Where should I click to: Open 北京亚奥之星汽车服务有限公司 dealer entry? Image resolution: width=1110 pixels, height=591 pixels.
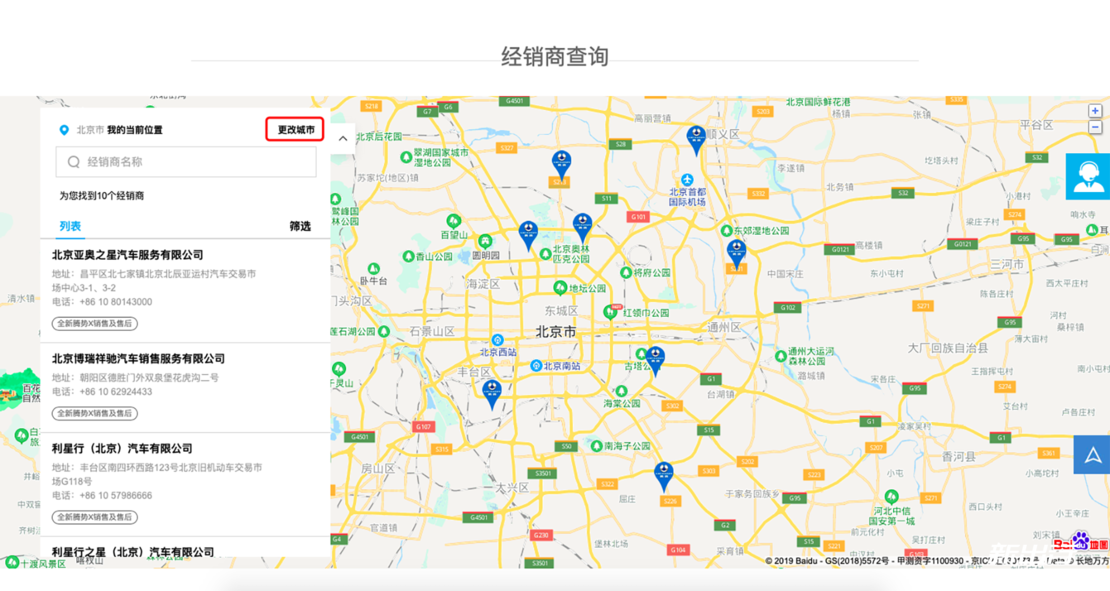128,255
